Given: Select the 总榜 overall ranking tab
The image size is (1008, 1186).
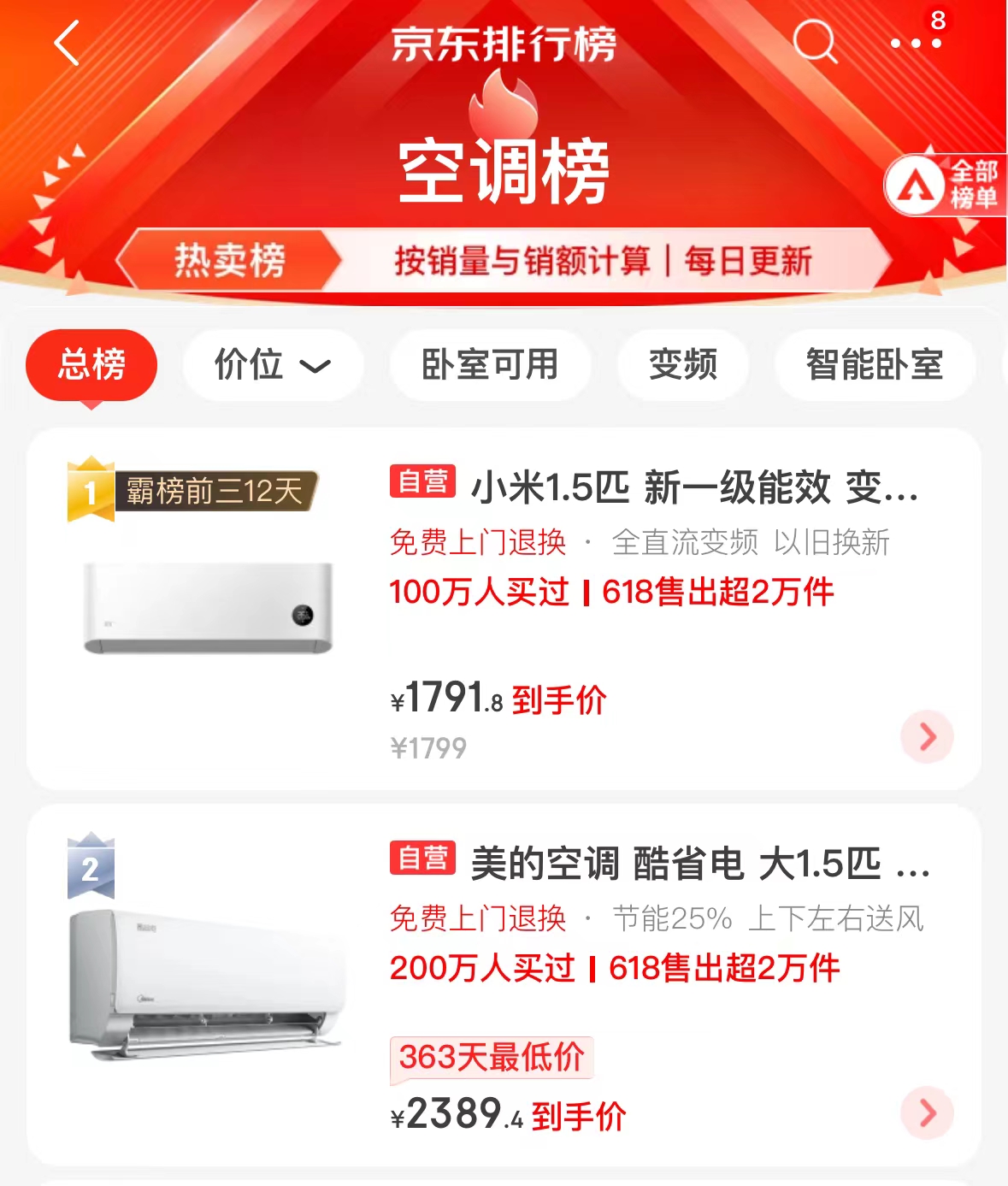Looking at the screenshot, I should point(91,365).
